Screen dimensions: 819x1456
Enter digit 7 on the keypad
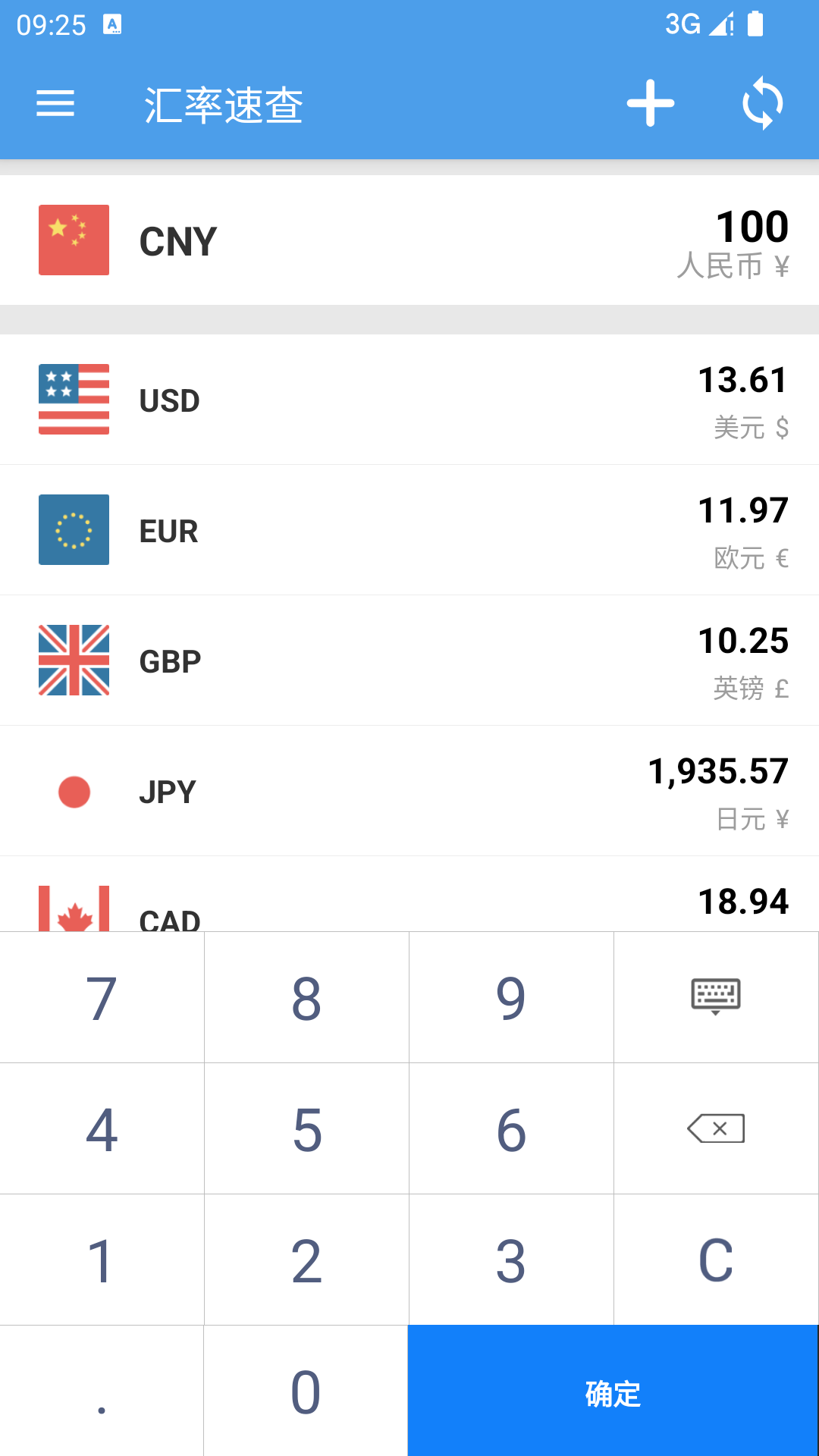pyautogui.click(x=102, y=997)
